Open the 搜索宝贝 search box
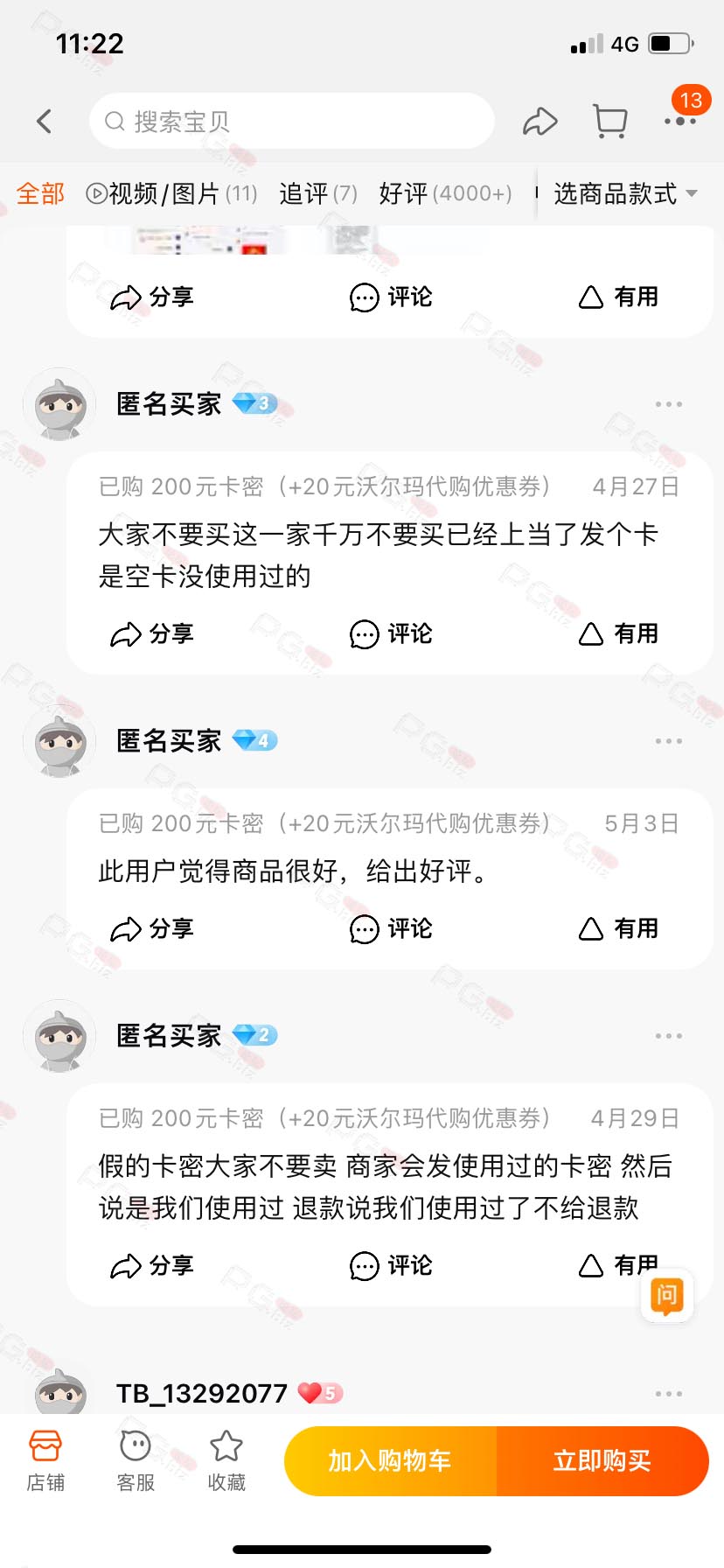Image resolution: width=724 pixels, height=1568 pixels. pyautogui.click(x=291, y=122)
